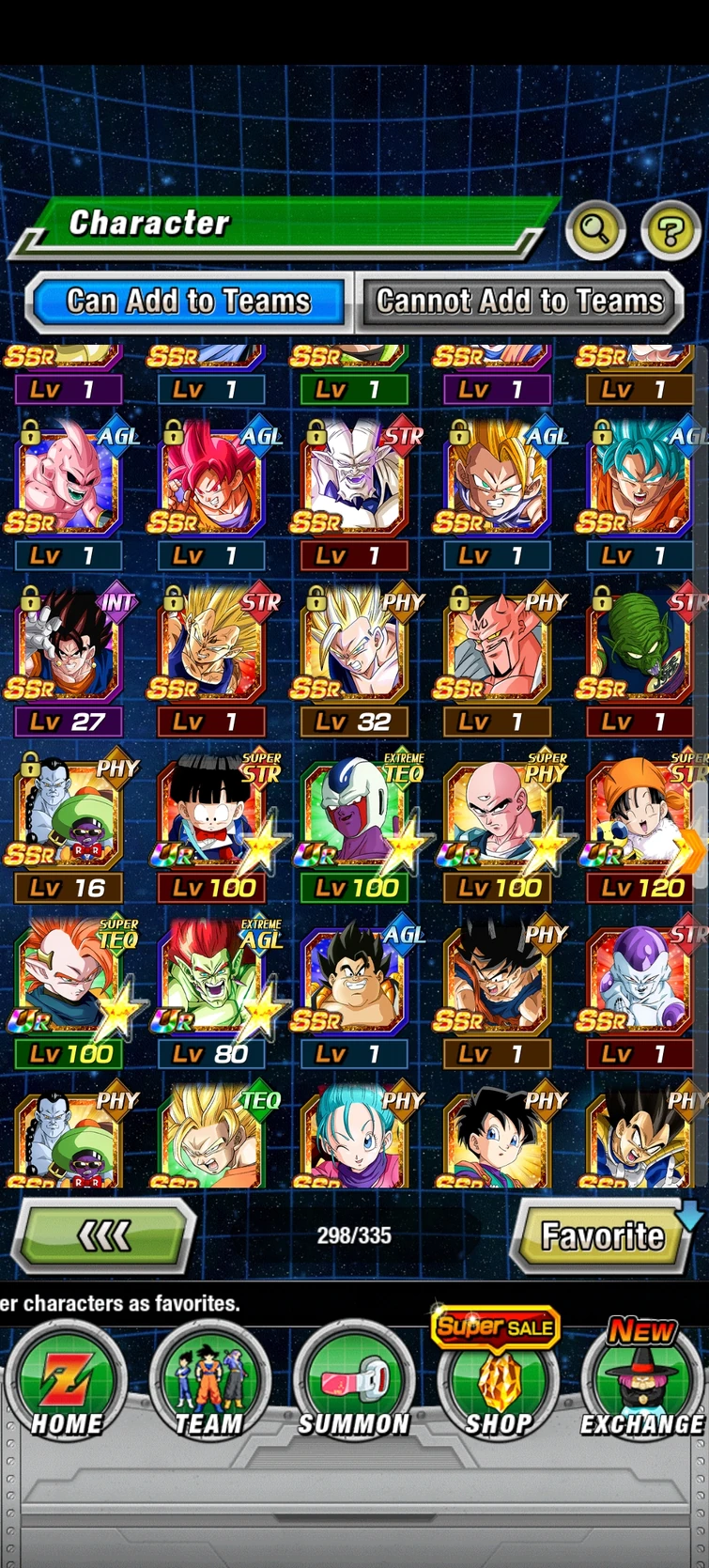Select the Lv 100 Cooler UR thumbnail

tap(354, 808)
